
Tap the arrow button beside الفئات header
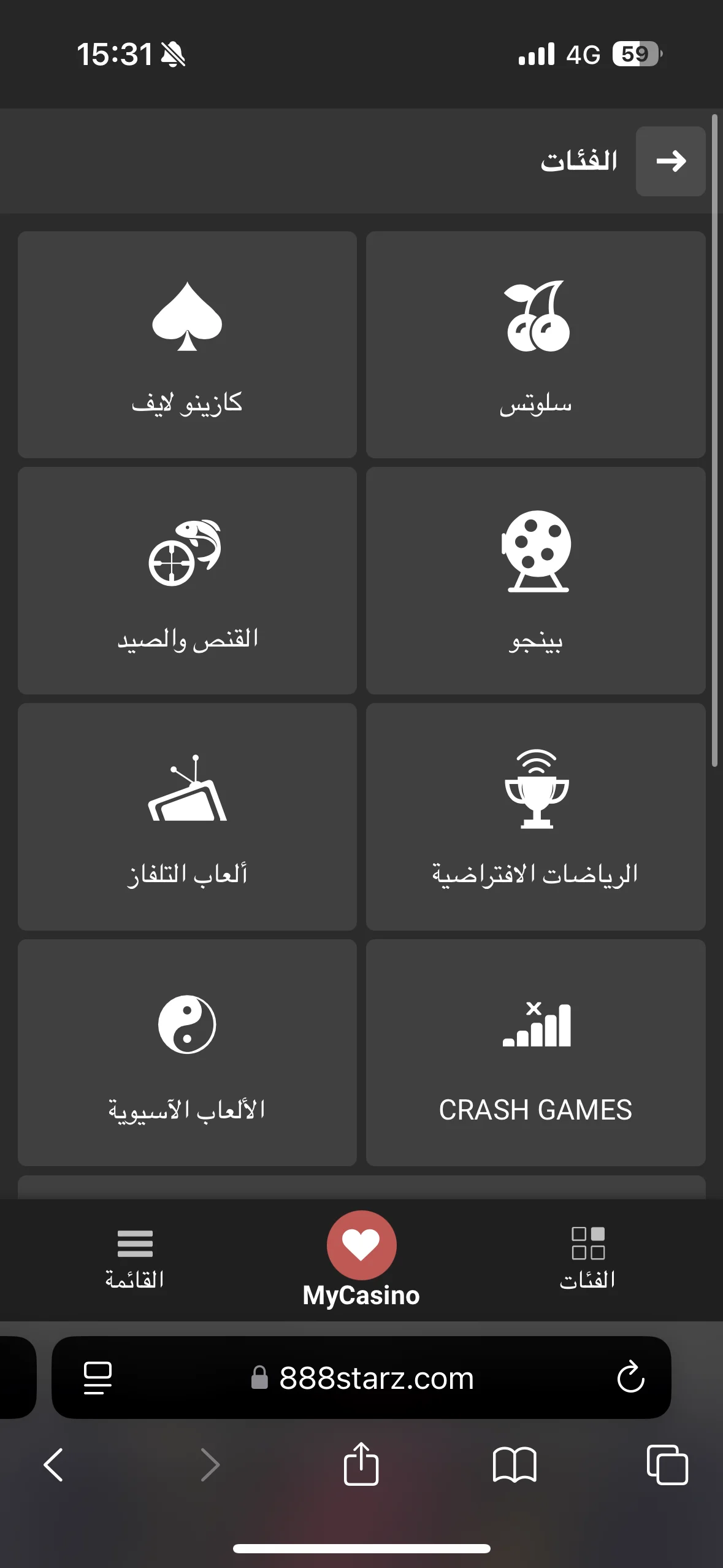click(x=670, y=161)
